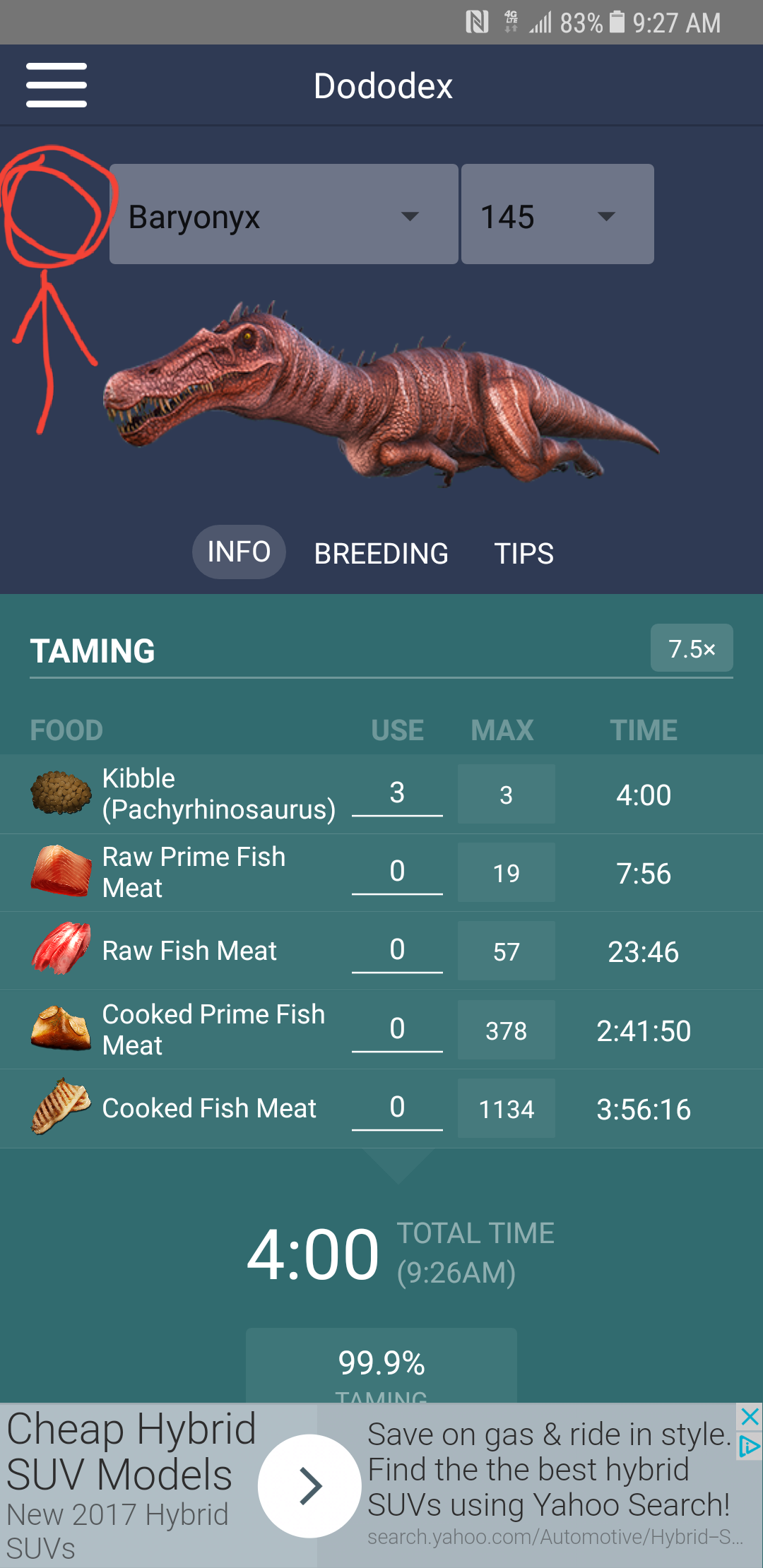Edit the Kibble use amount field
The height and width of the screenshot is (1568, 763).
(x=397, y=795)
